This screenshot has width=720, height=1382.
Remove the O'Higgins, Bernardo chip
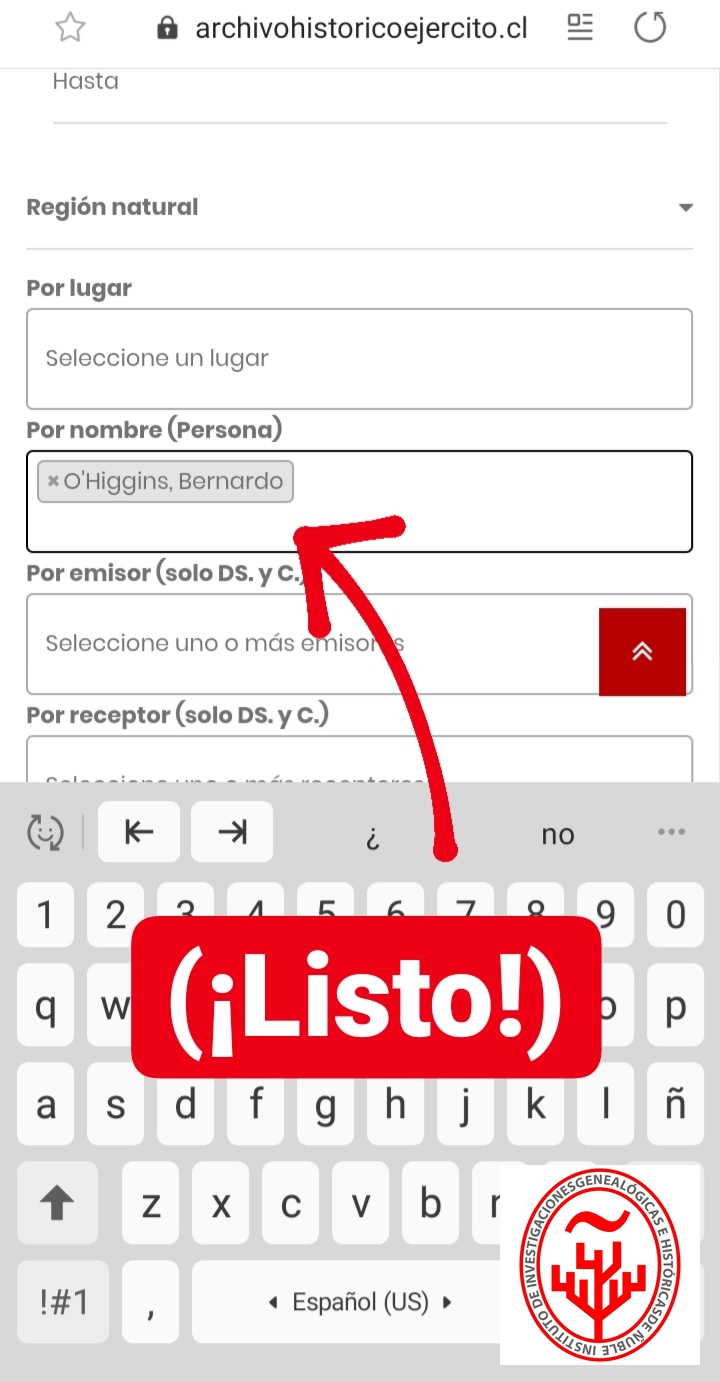(53, 481)
